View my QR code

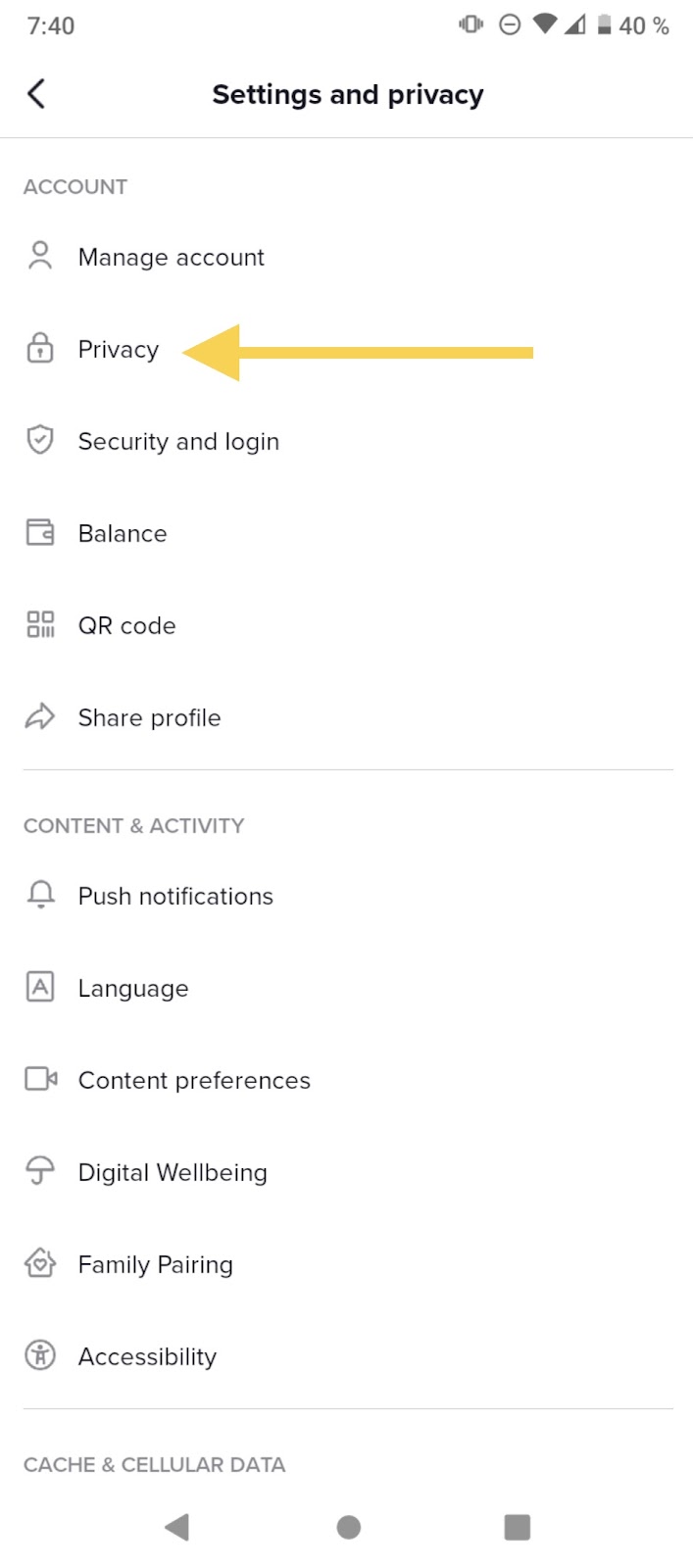(126, 626)
